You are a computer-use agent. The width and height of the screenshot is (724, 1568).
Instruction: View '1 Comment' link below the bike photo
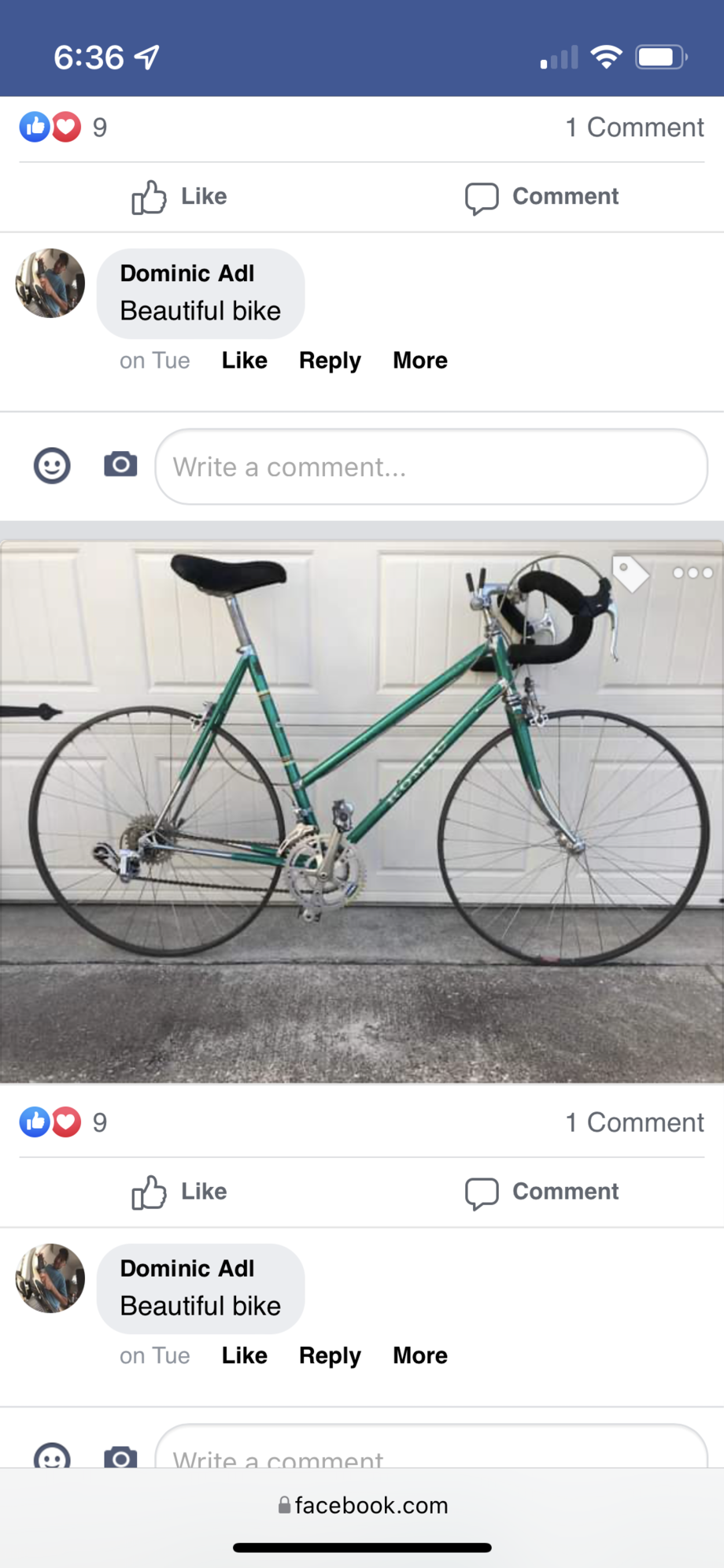pos(634,1122)
